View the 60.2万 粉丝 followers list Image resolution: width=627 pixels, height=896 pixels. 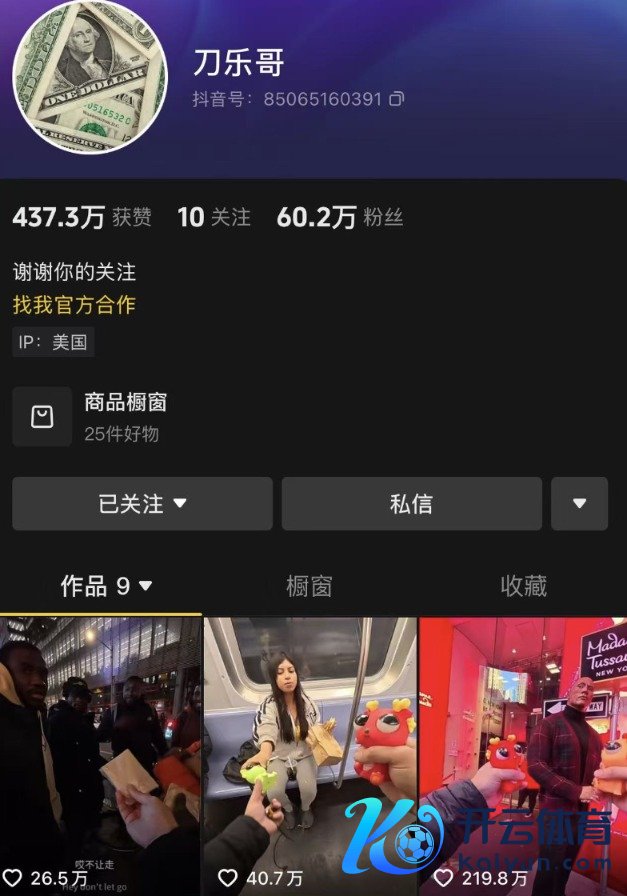coord(340,218)
